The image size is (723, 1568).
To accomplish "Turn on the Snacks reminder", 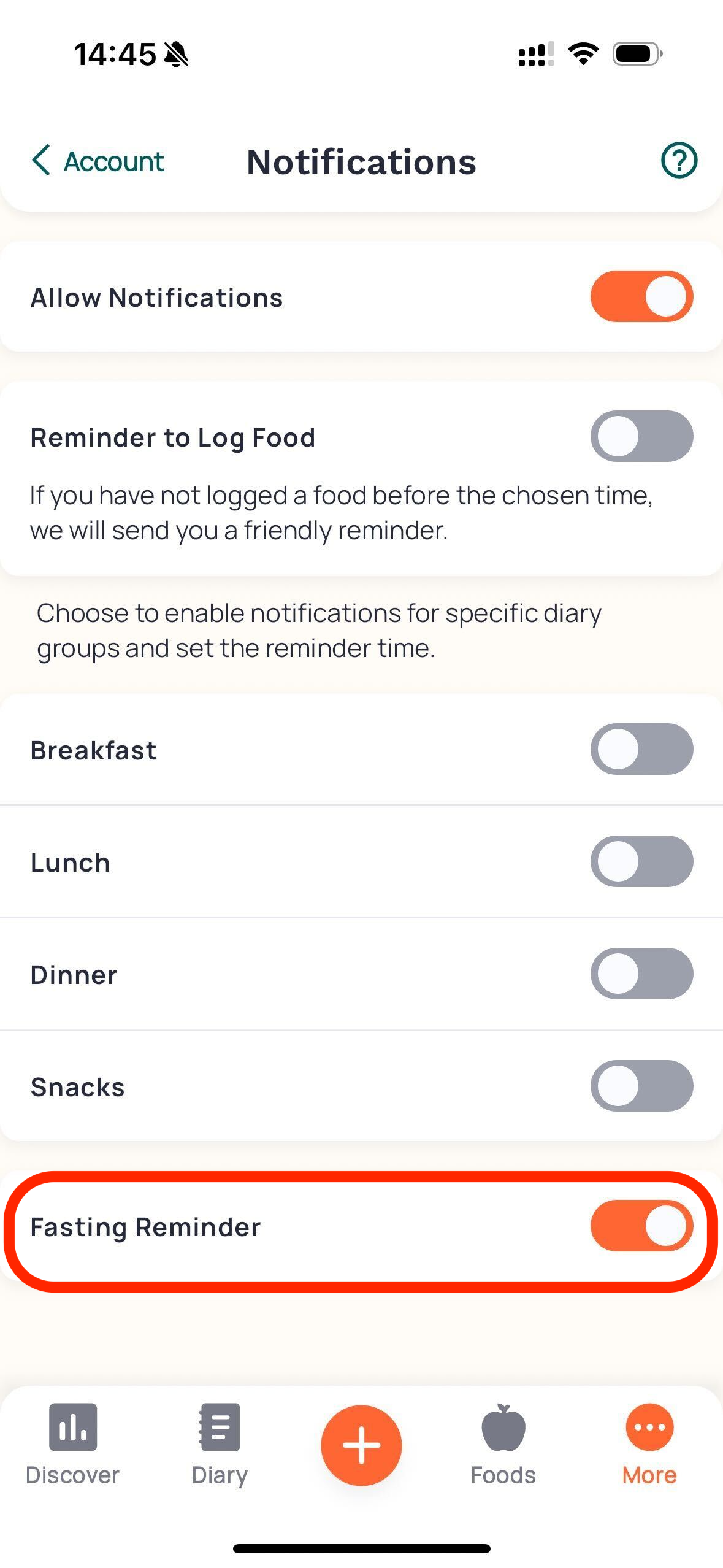I will pyautogui.click(x=641, y=1086).
